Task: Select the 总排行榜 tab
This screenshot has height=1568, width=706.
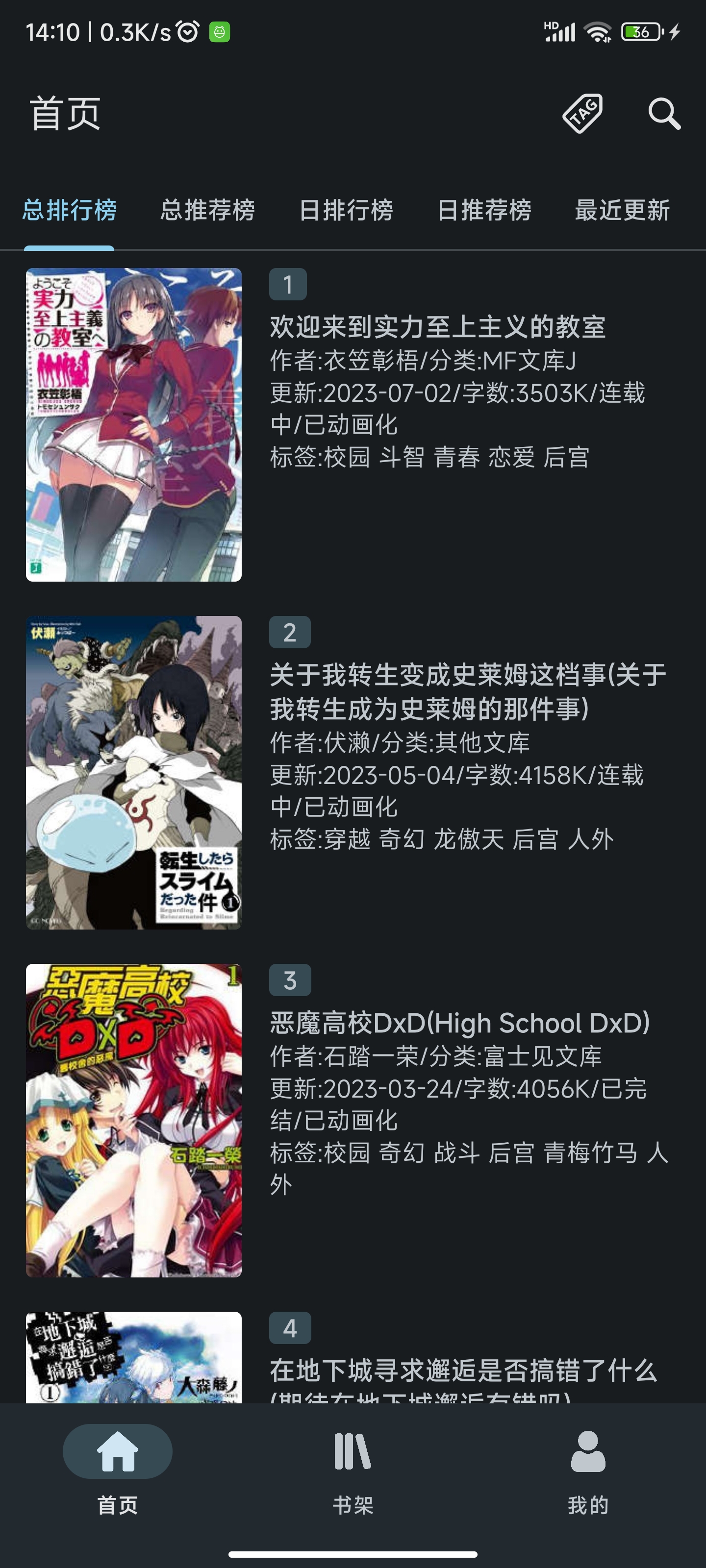Action: click(70, 211)
